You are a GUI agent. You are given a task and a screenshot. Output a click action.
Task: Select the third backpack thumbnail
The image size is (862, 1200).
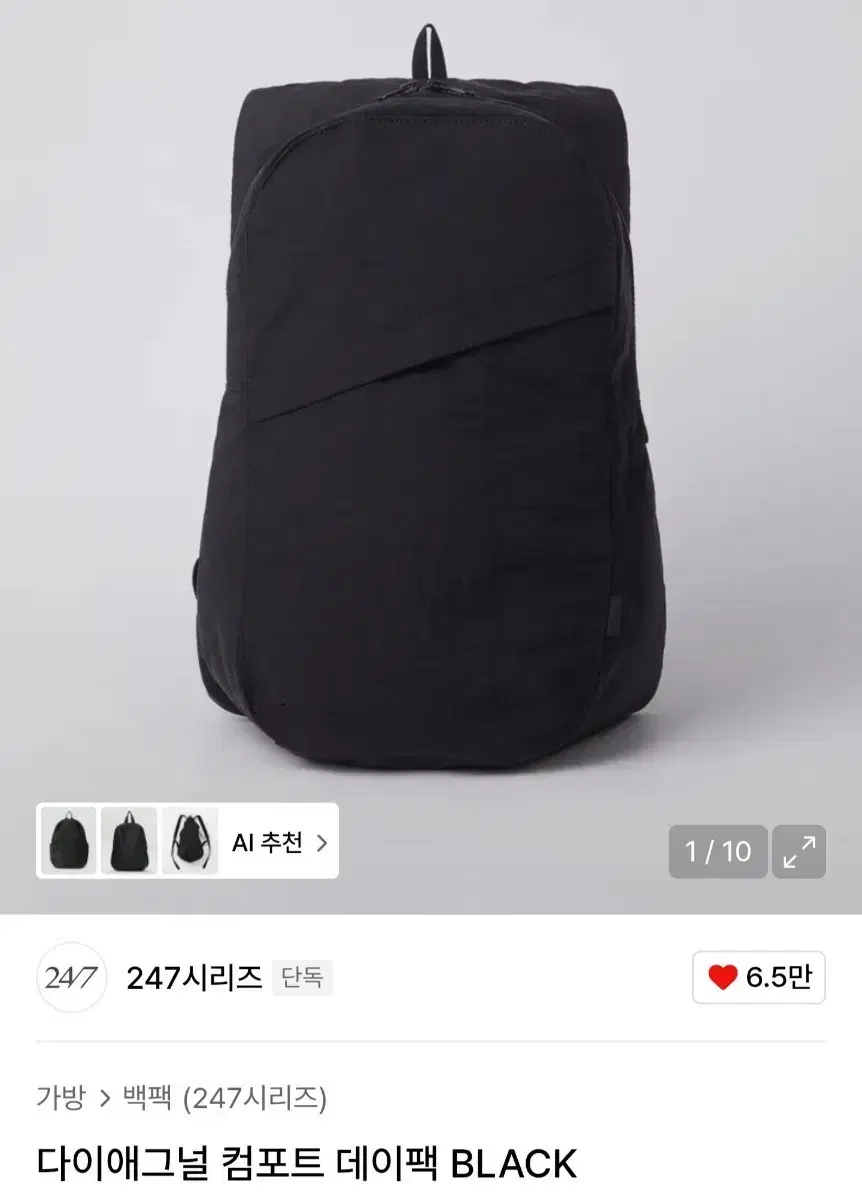point(188,843)
